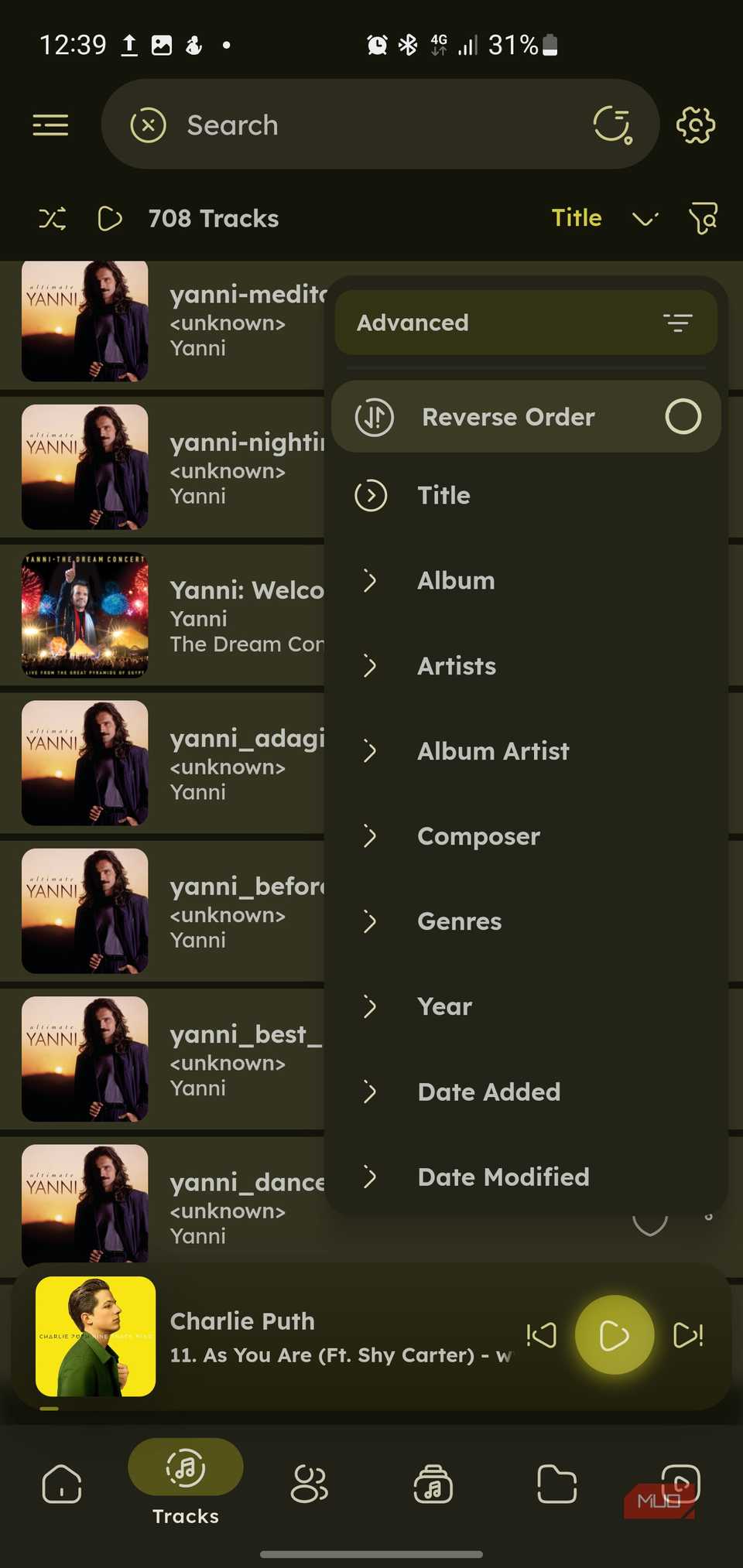
Task: Sort tracks by Genres
Action: pos(459,921)
